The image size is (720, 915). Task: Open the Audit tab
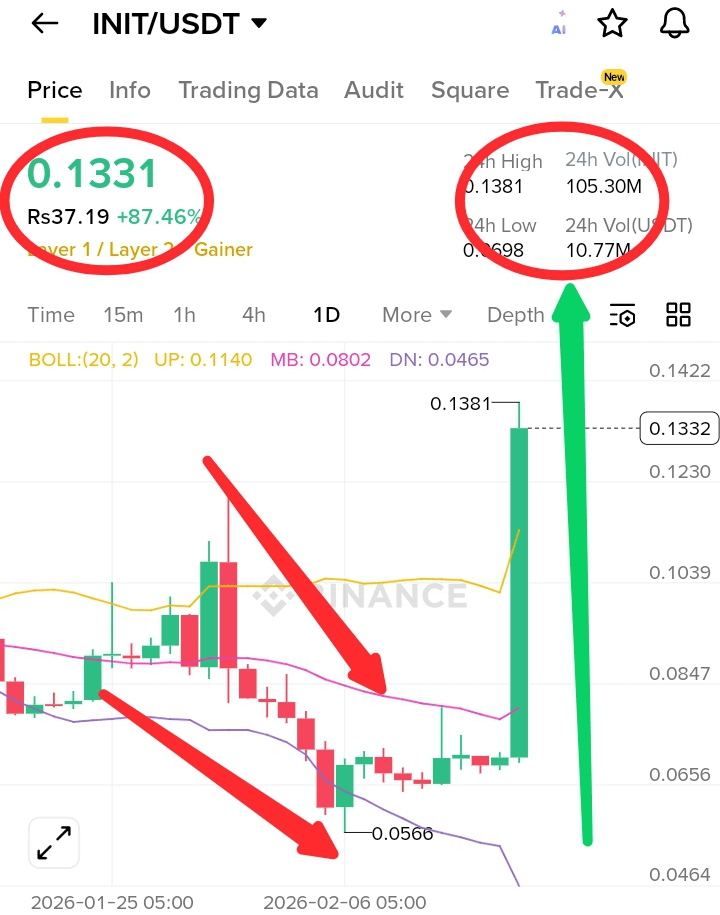click(374, 90)
